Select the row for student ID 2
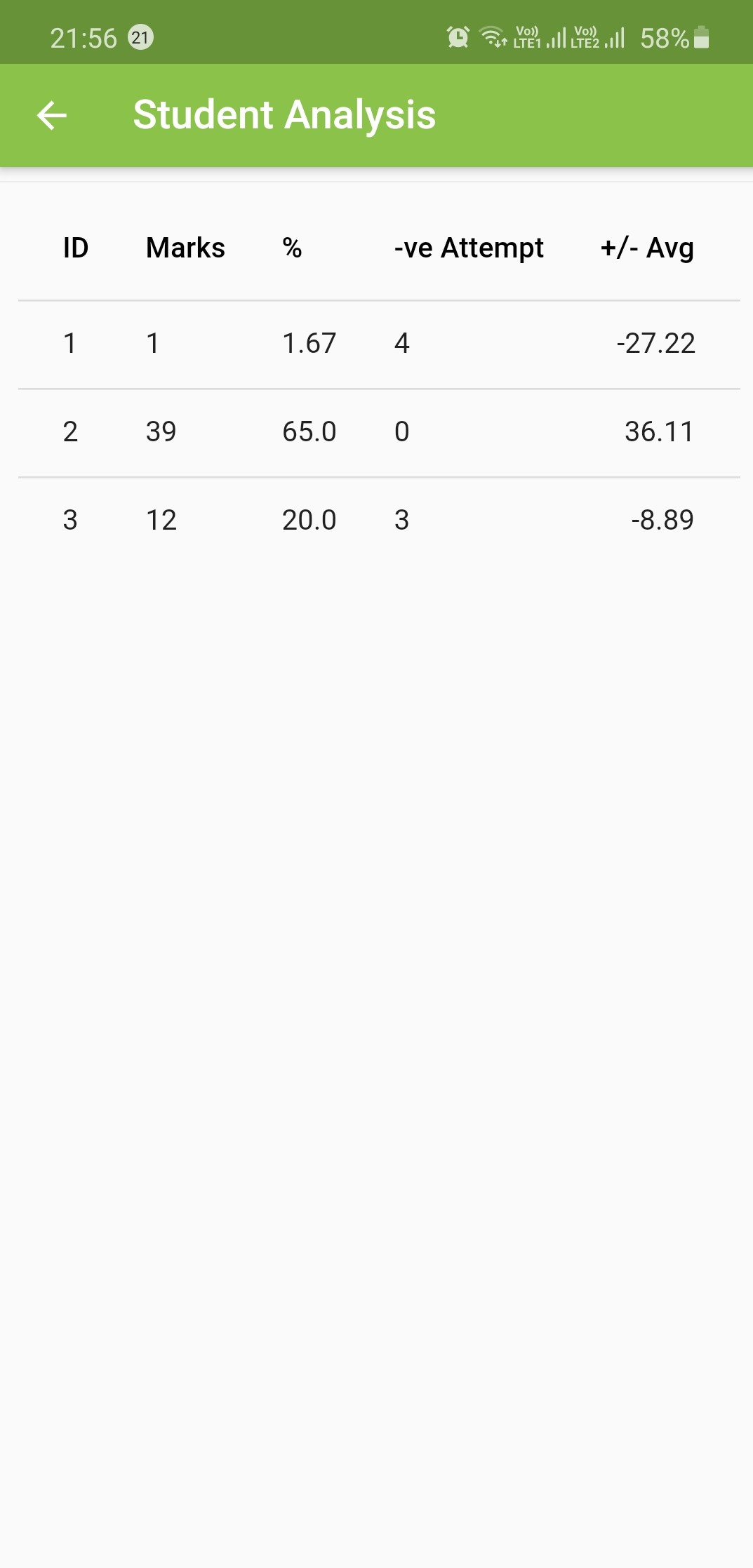753x1568 pixels. coord(376,431)
